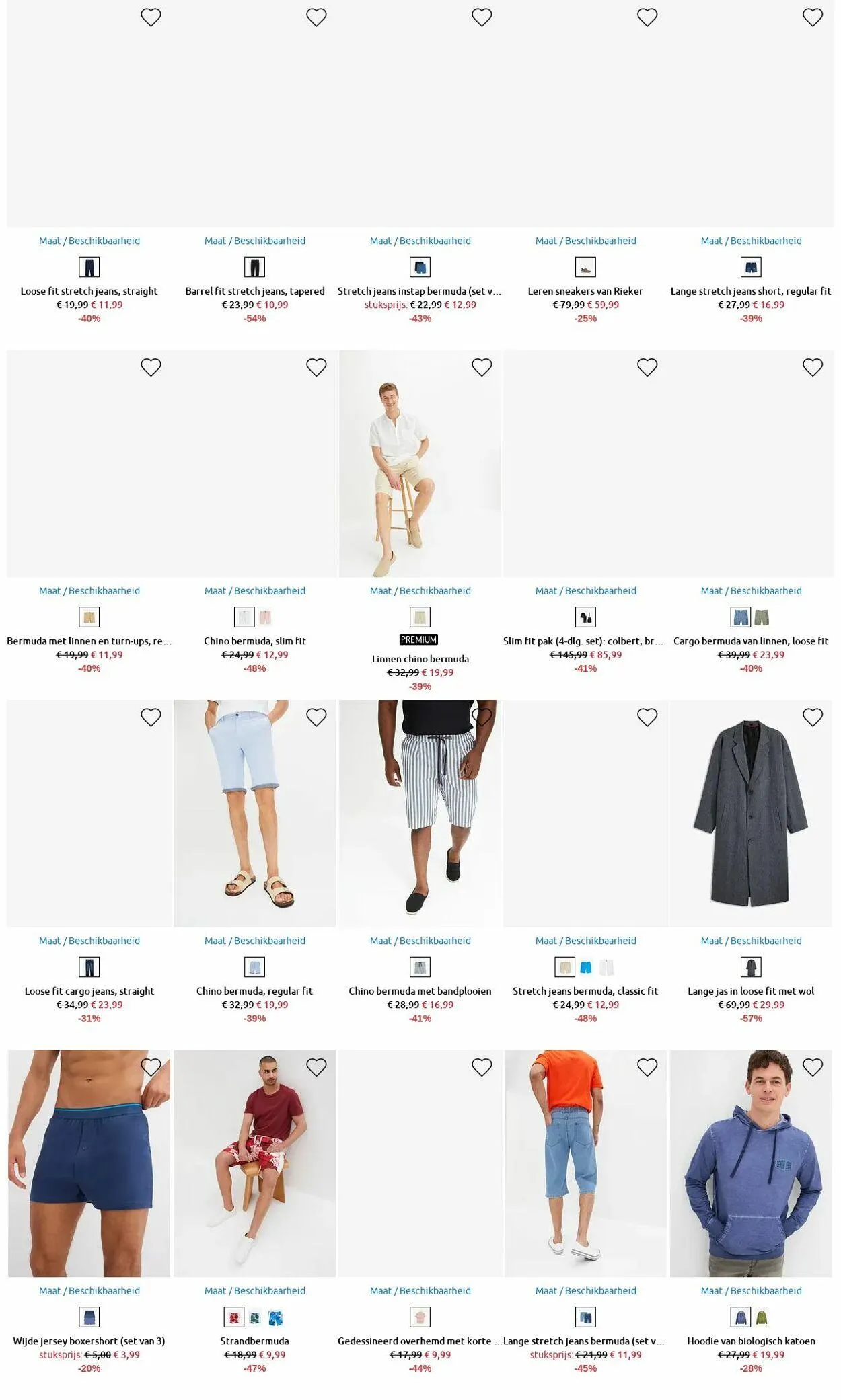The width and height of the screenshot is (841, 1400).
Task: Open Wijde jersey boxershort product image
Action: 89,1163
